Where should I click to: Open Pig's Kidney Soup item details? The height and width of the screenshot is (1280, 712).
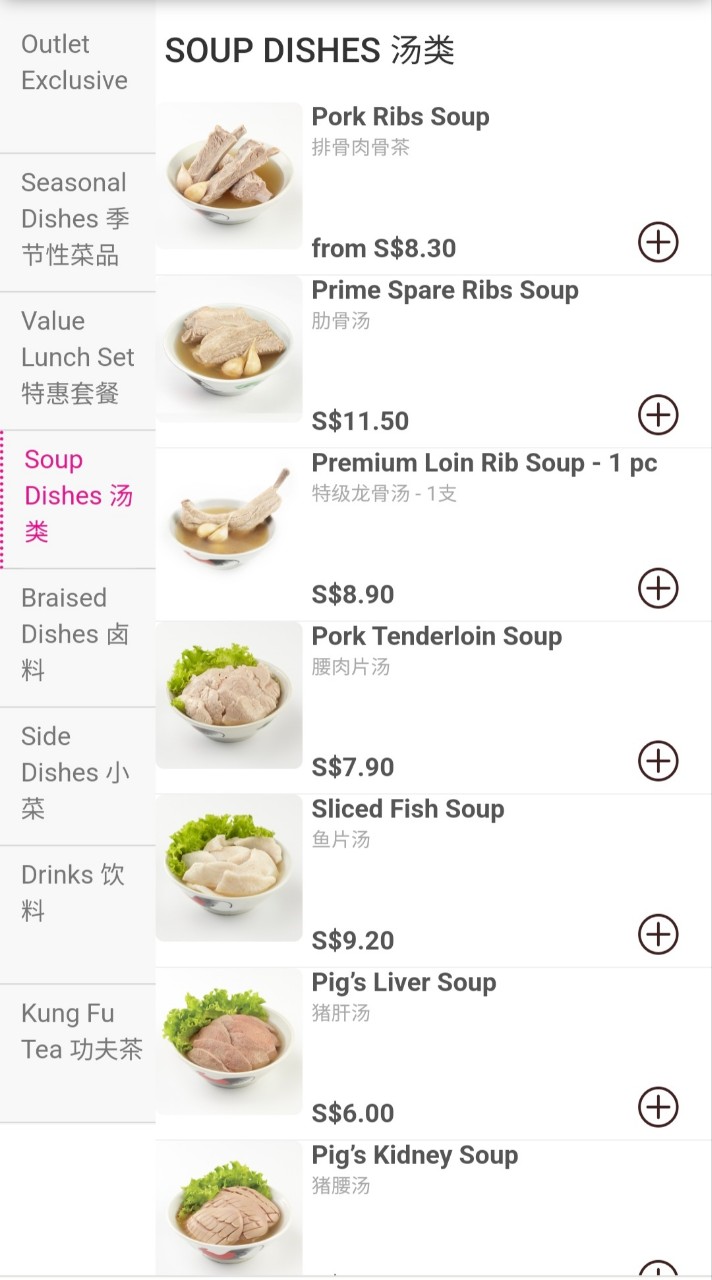pos(414,1156)
